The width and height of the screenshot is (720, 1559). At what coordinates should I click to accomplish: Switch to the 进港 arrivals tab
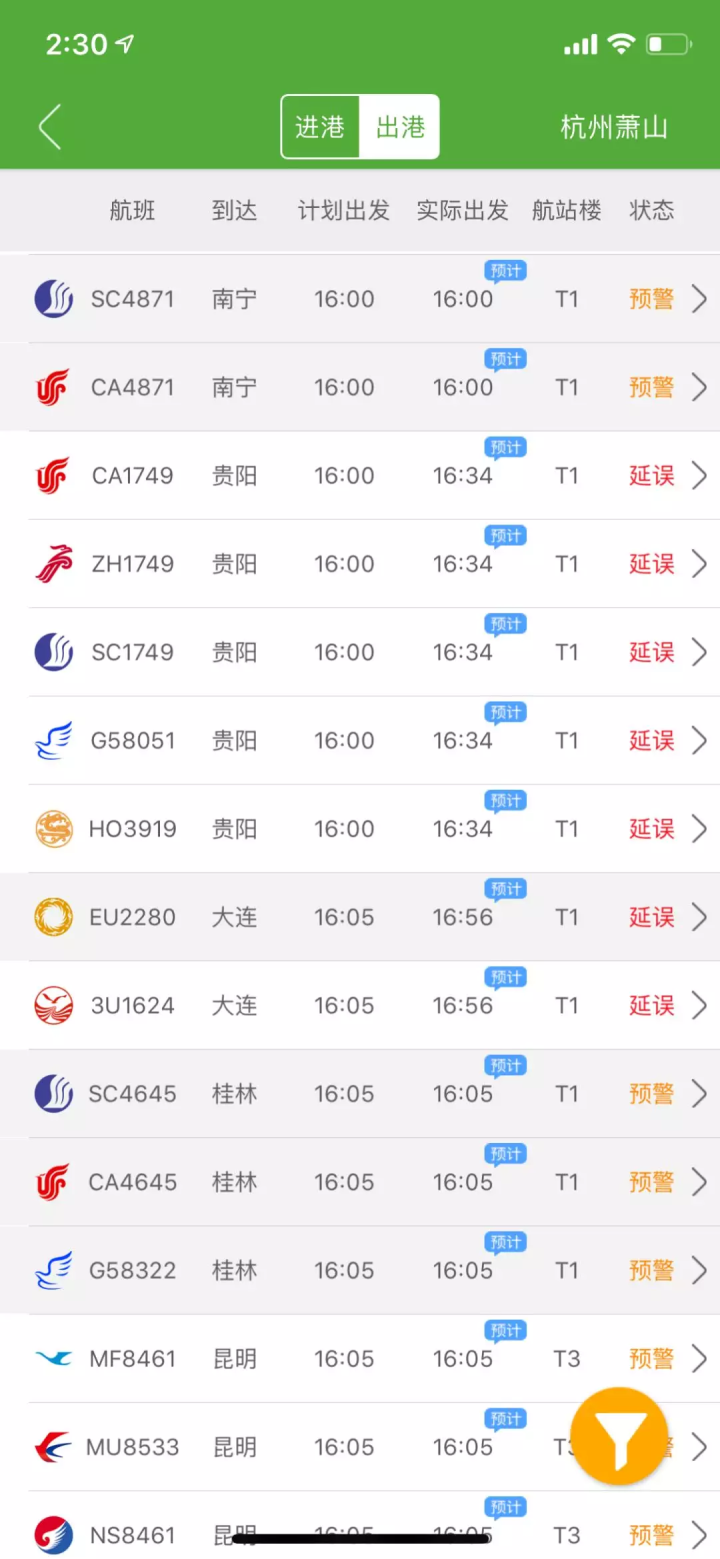tap(320, 127)
